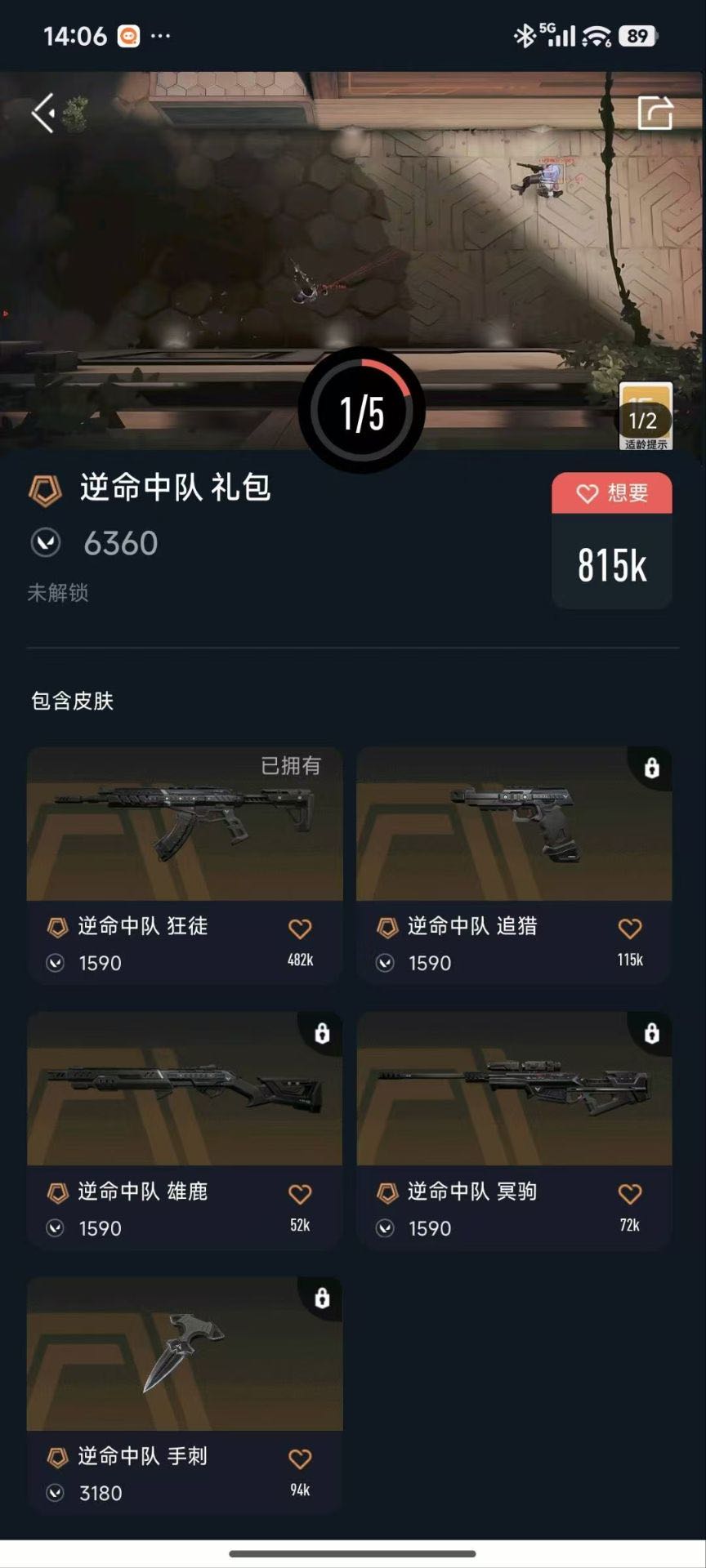Go back using the top-left arrow

click(x=43, y=113)
